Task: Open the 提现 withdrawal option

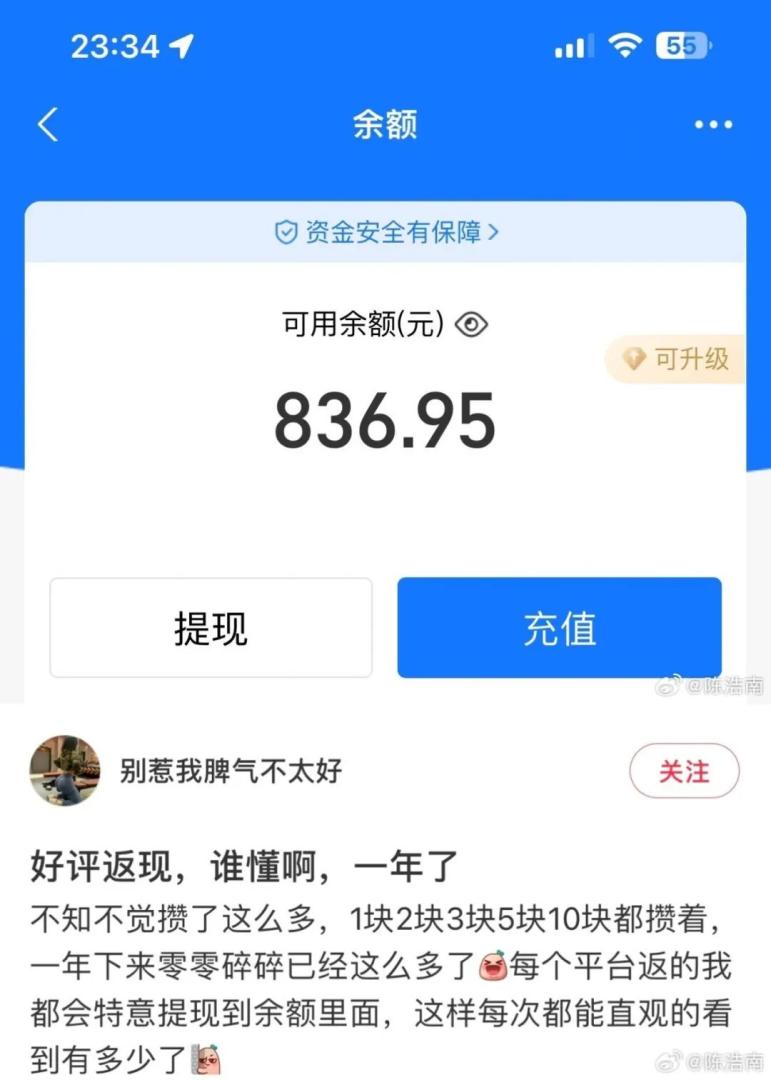Action: (x=211, y=628)
